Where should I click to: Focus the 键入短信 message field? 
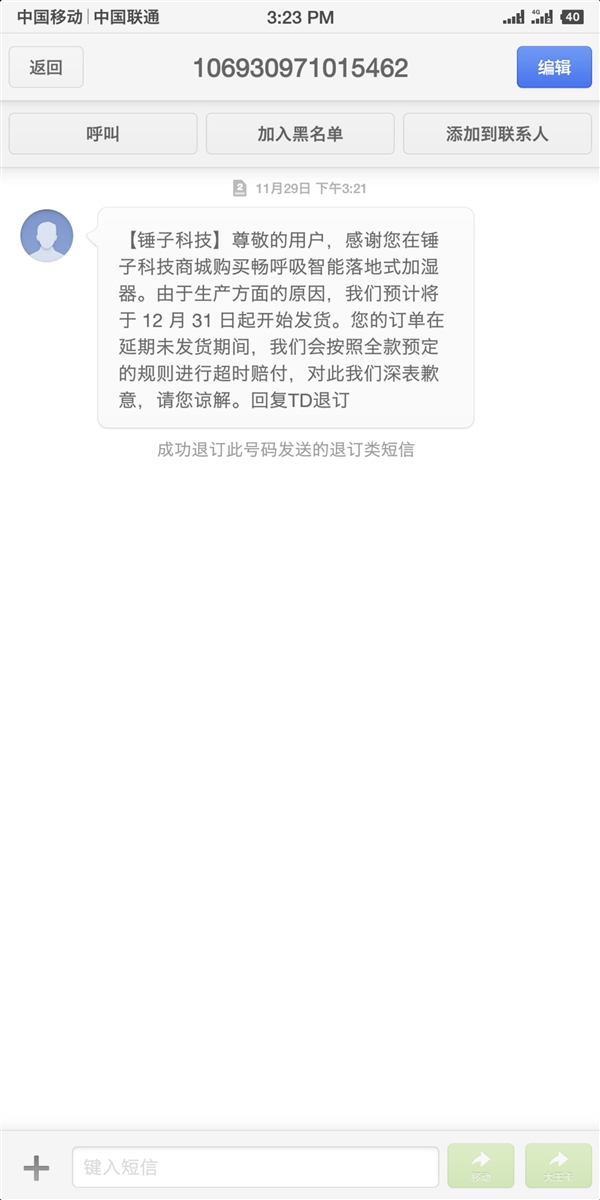point(255,1167)
